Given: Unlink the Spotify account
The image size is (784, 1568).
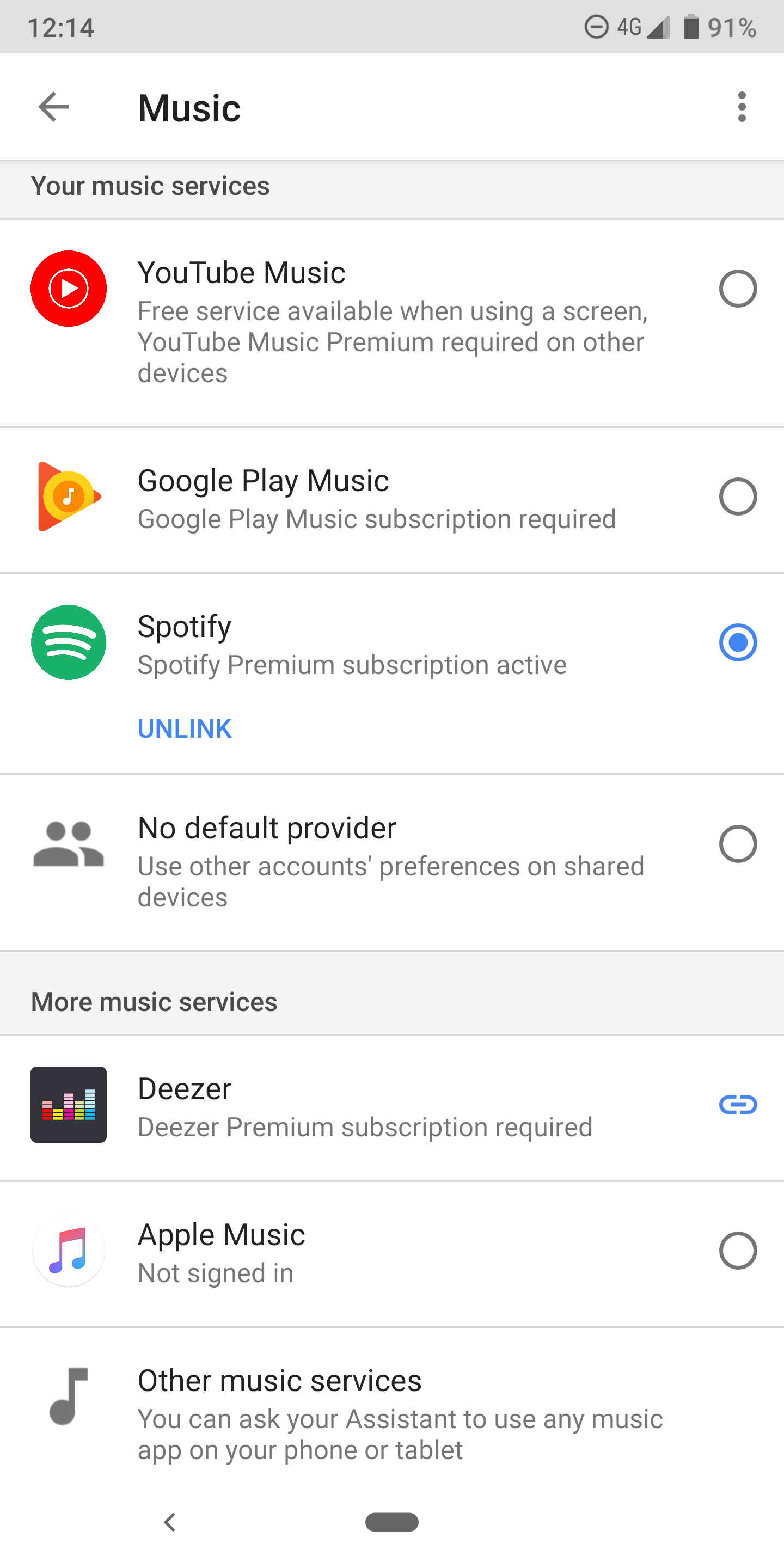Looking at the screenshot, I should [x=185, y=728].
